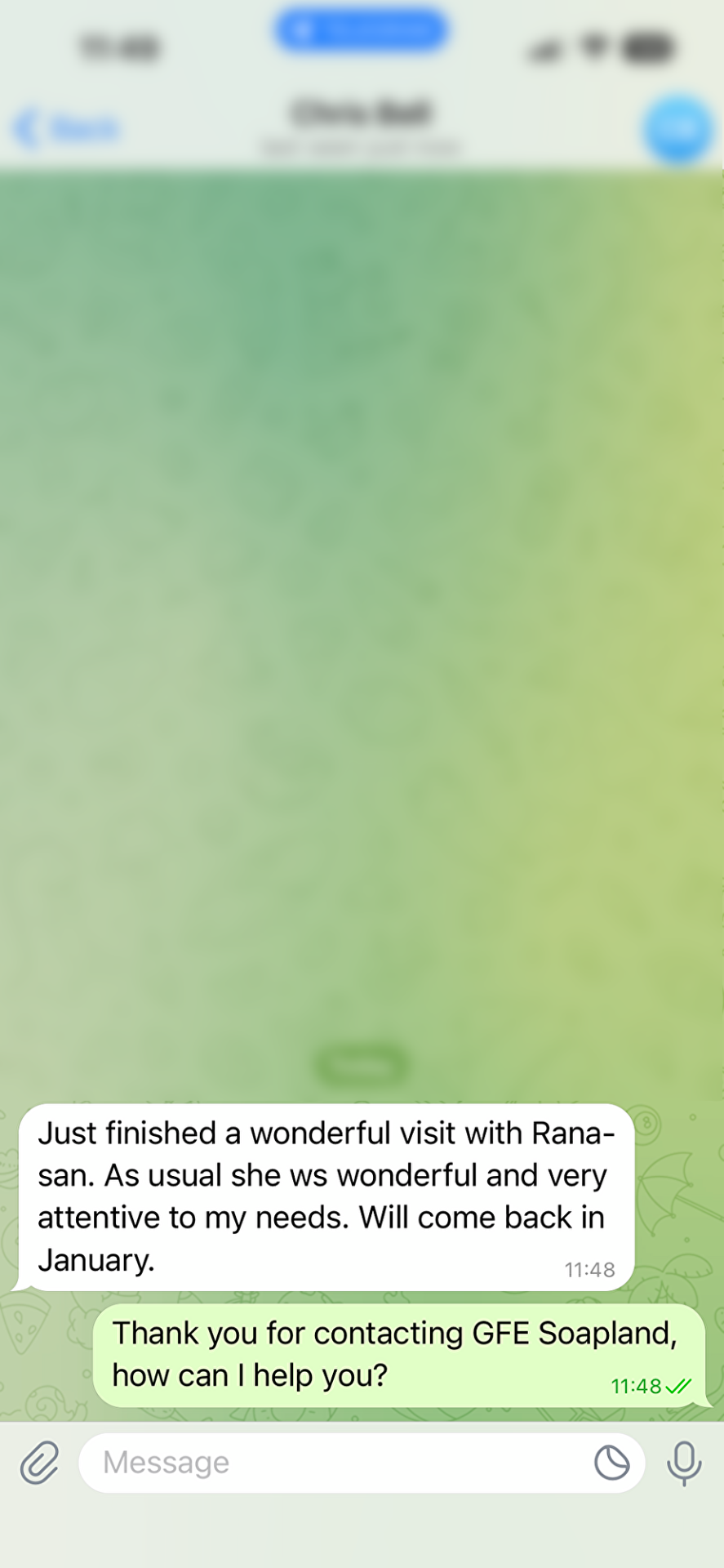Tap the attachment paperclip icon
724x1568 pixels.
(39, 1462)
